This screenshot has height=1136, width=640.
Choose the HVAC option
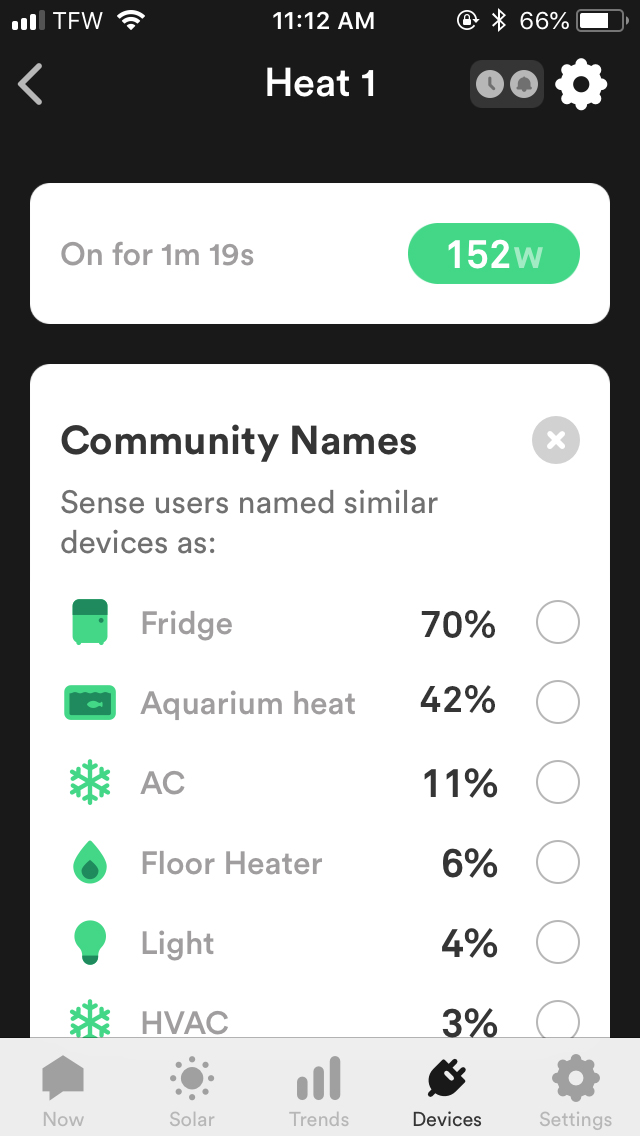pos(557,1020)
